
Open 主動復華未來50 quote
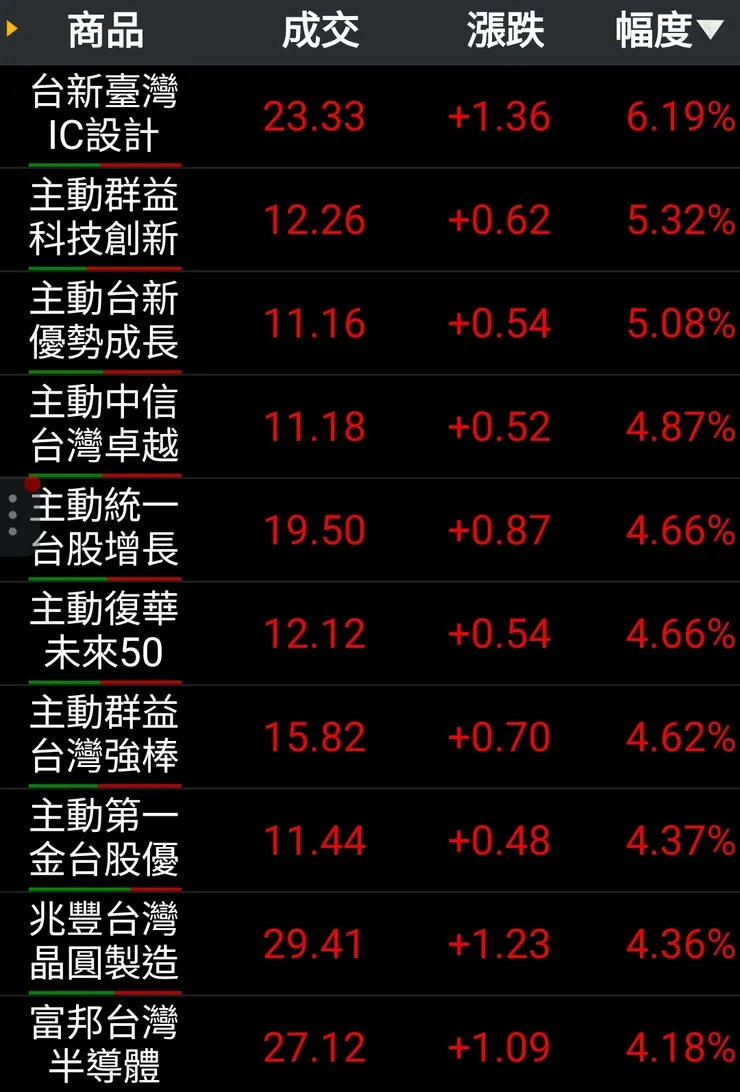point(103,633)
